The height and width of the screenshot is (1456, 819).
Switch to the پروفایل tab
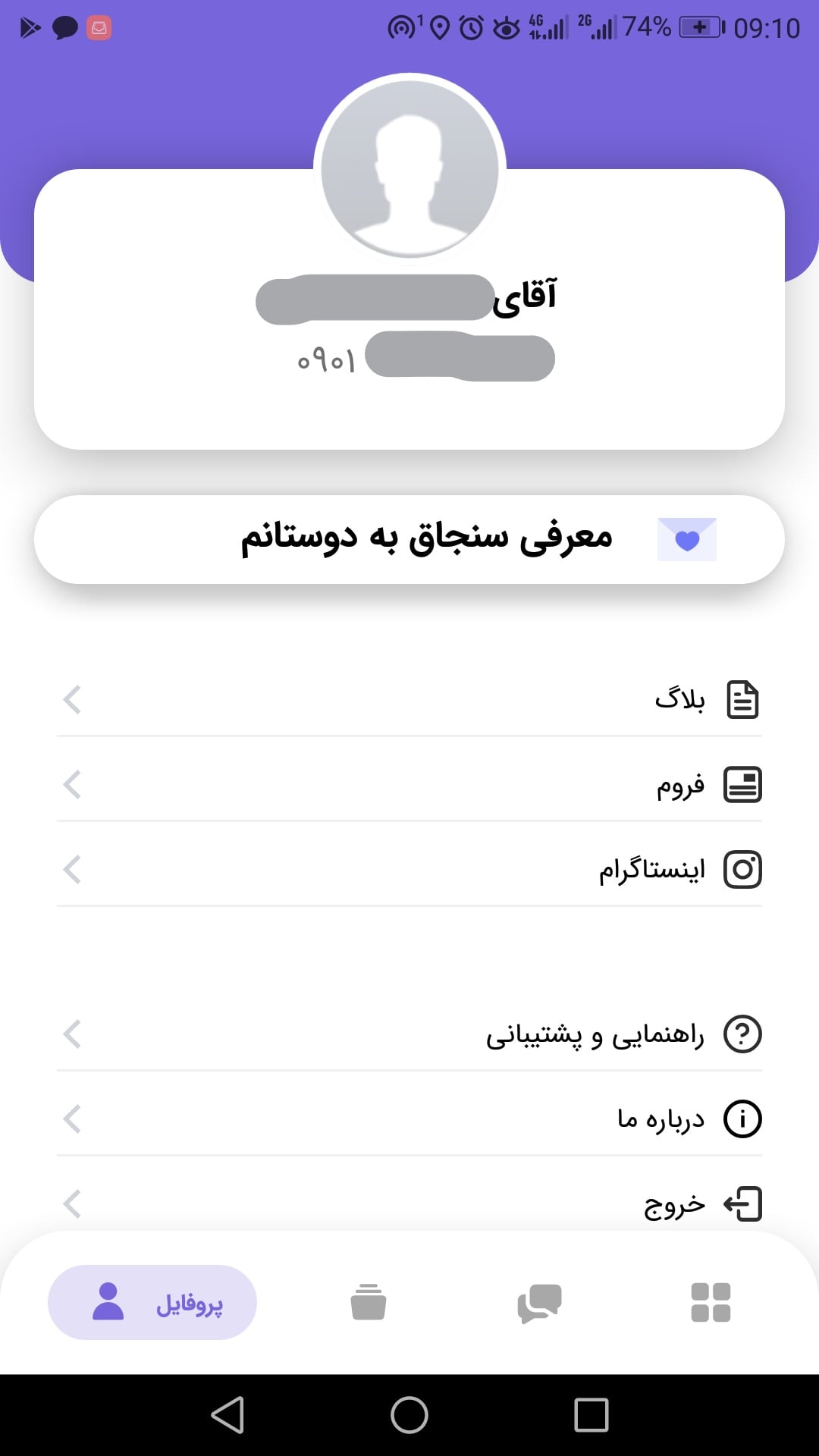(x=152, y=1302)
